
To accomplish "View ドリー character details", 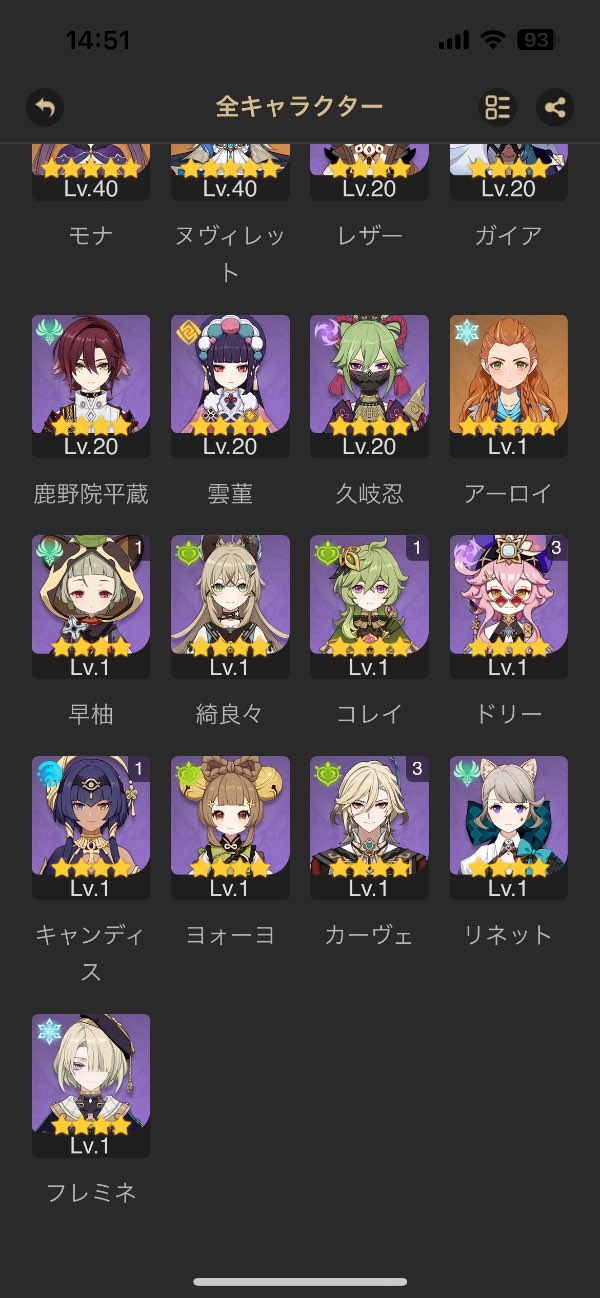I will [508, 606].
